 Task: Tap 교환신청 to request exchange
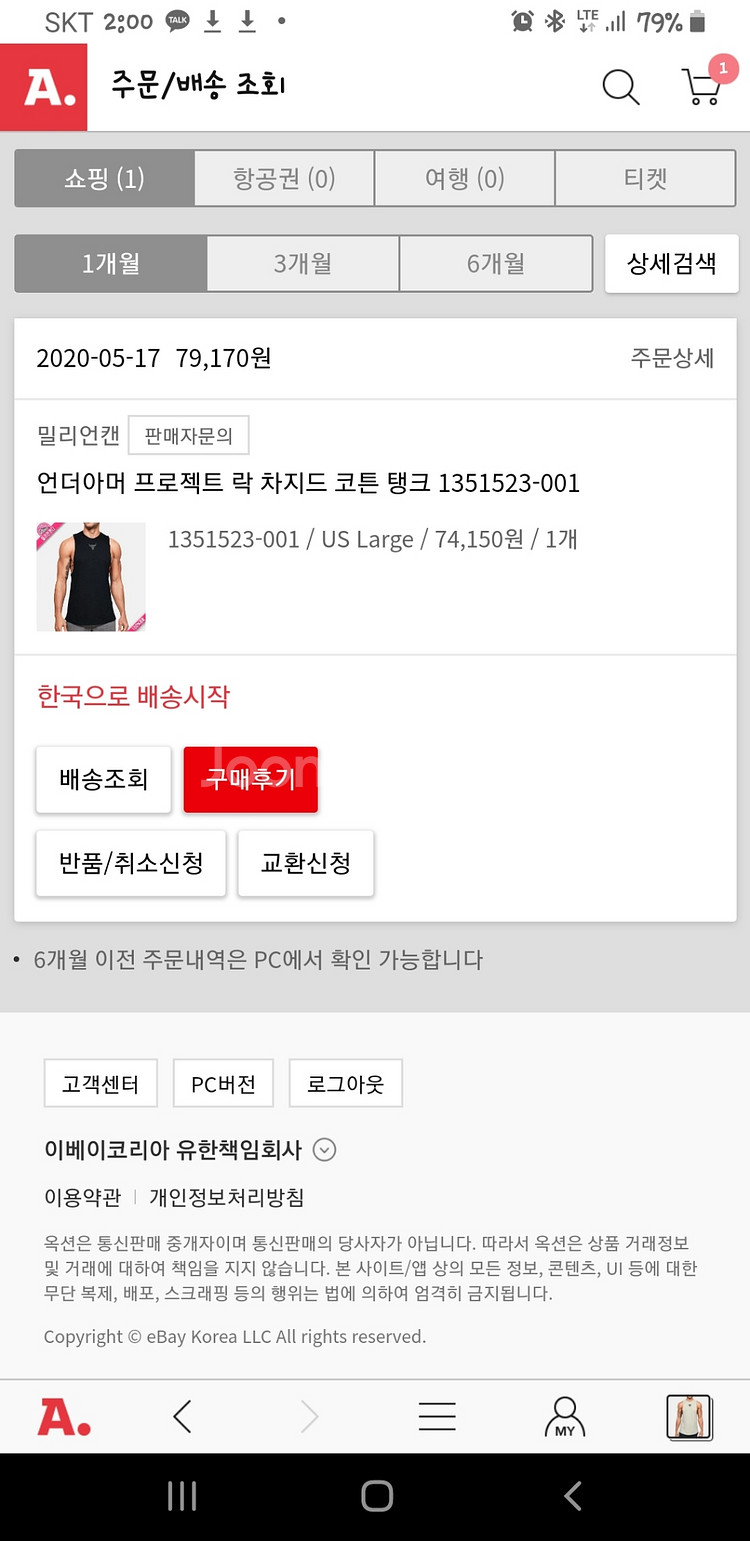tap(306, 863)
